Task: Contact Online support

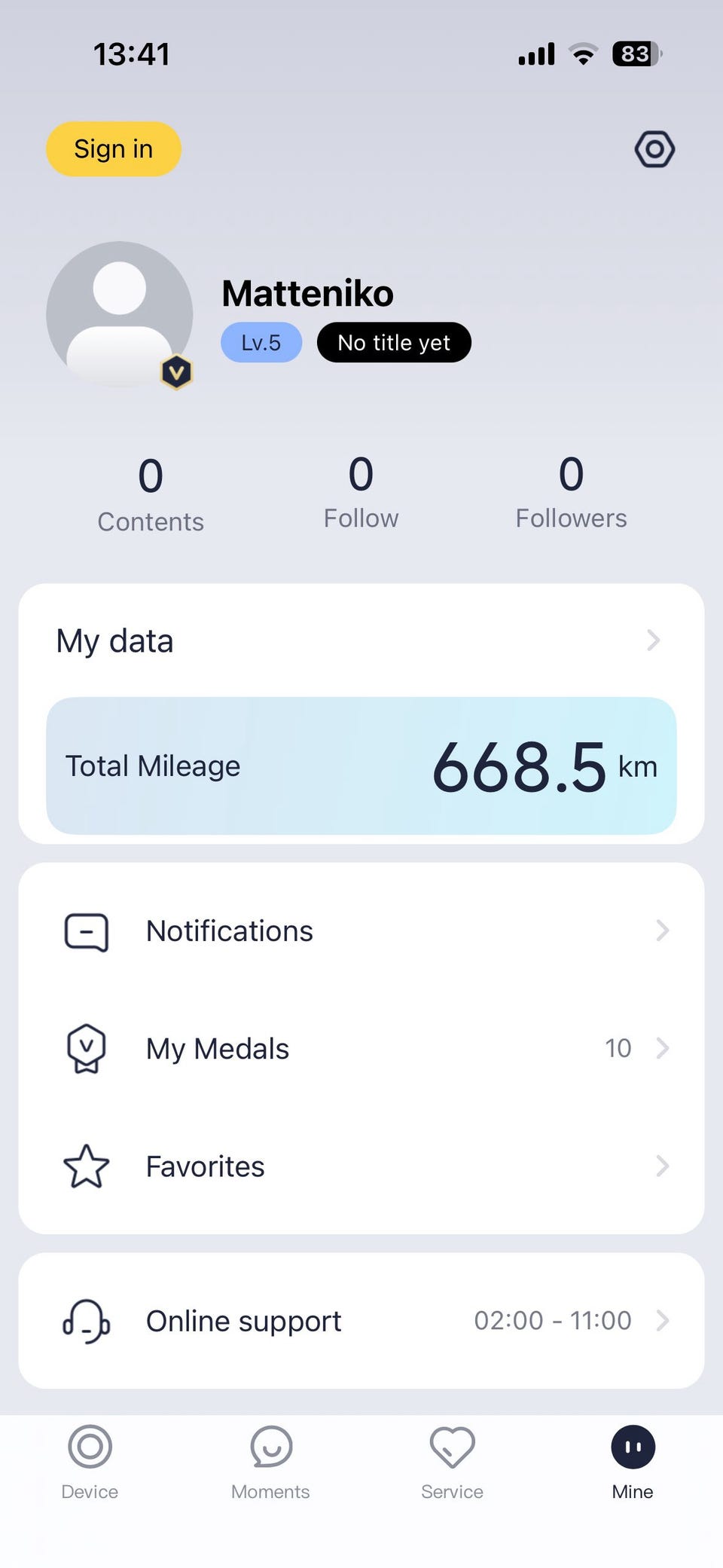Action: pos(361,1321)
